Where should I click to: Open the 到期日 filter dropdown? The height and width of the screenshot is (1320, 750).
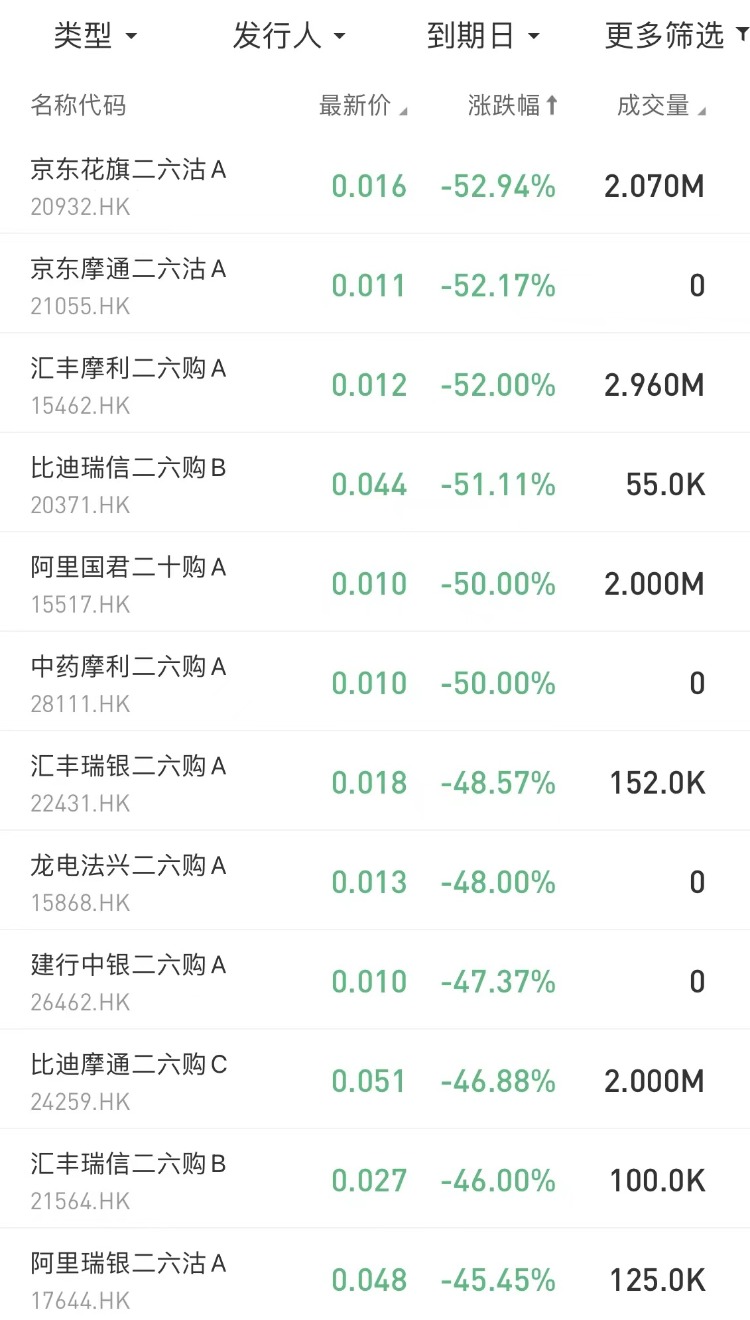[483, 37]
